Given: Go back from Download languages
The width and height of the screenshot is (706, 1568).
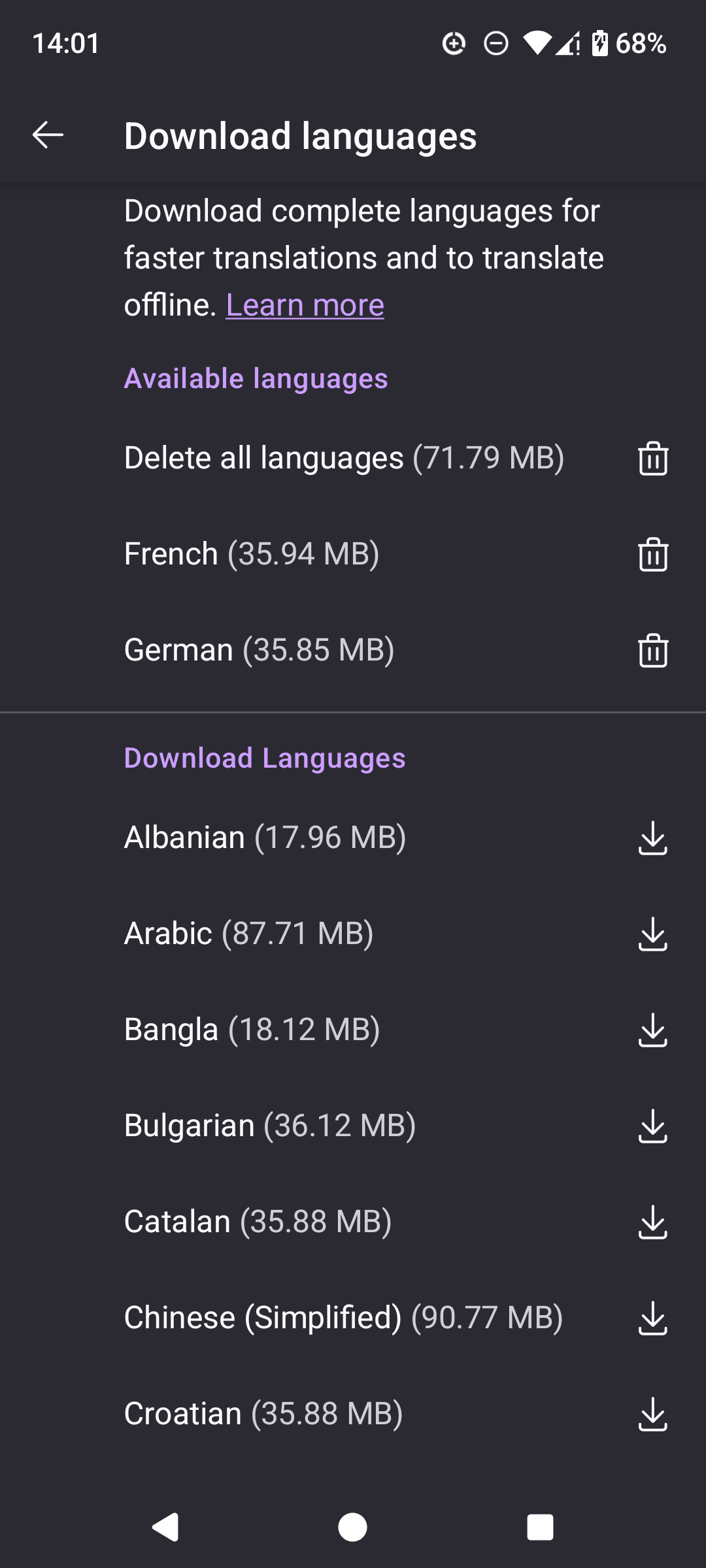Looking at the screenshot, I should pyautogui.click(x=48, y=135).
